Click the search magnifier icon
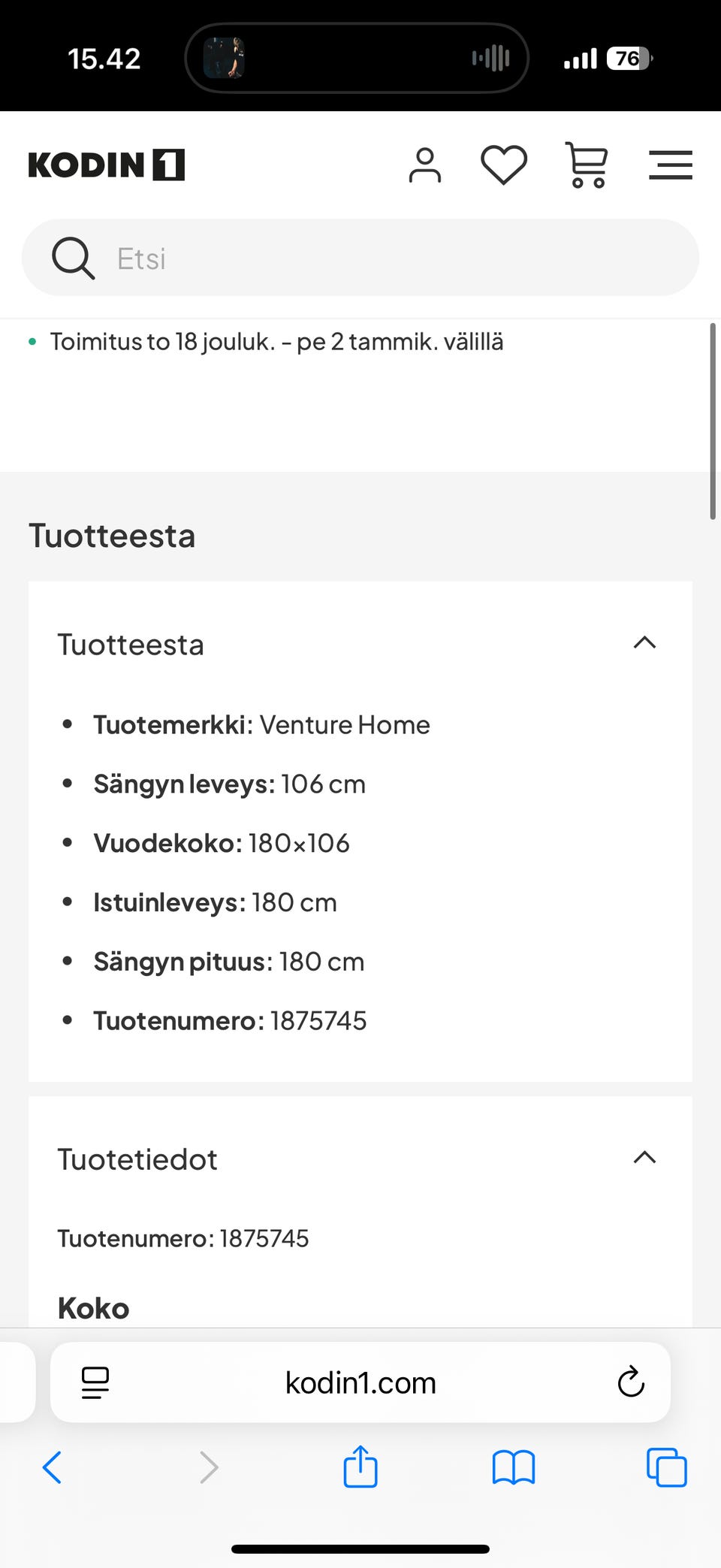Image resolution: width=721 pixels, height=1568 pixels. 73,258
